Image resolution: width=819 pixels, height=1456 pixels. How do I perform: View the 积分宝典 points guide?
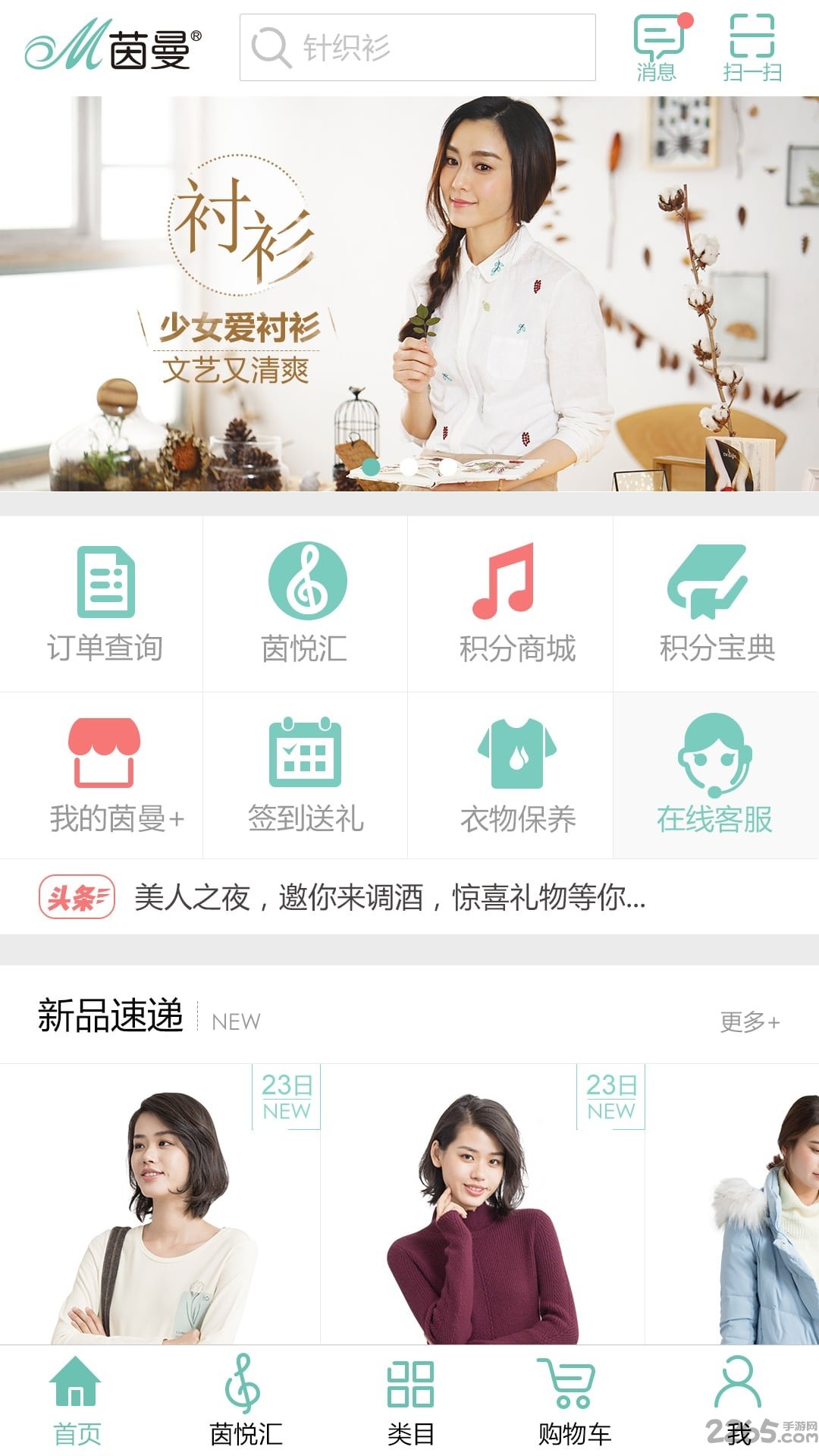pos(716,604)
